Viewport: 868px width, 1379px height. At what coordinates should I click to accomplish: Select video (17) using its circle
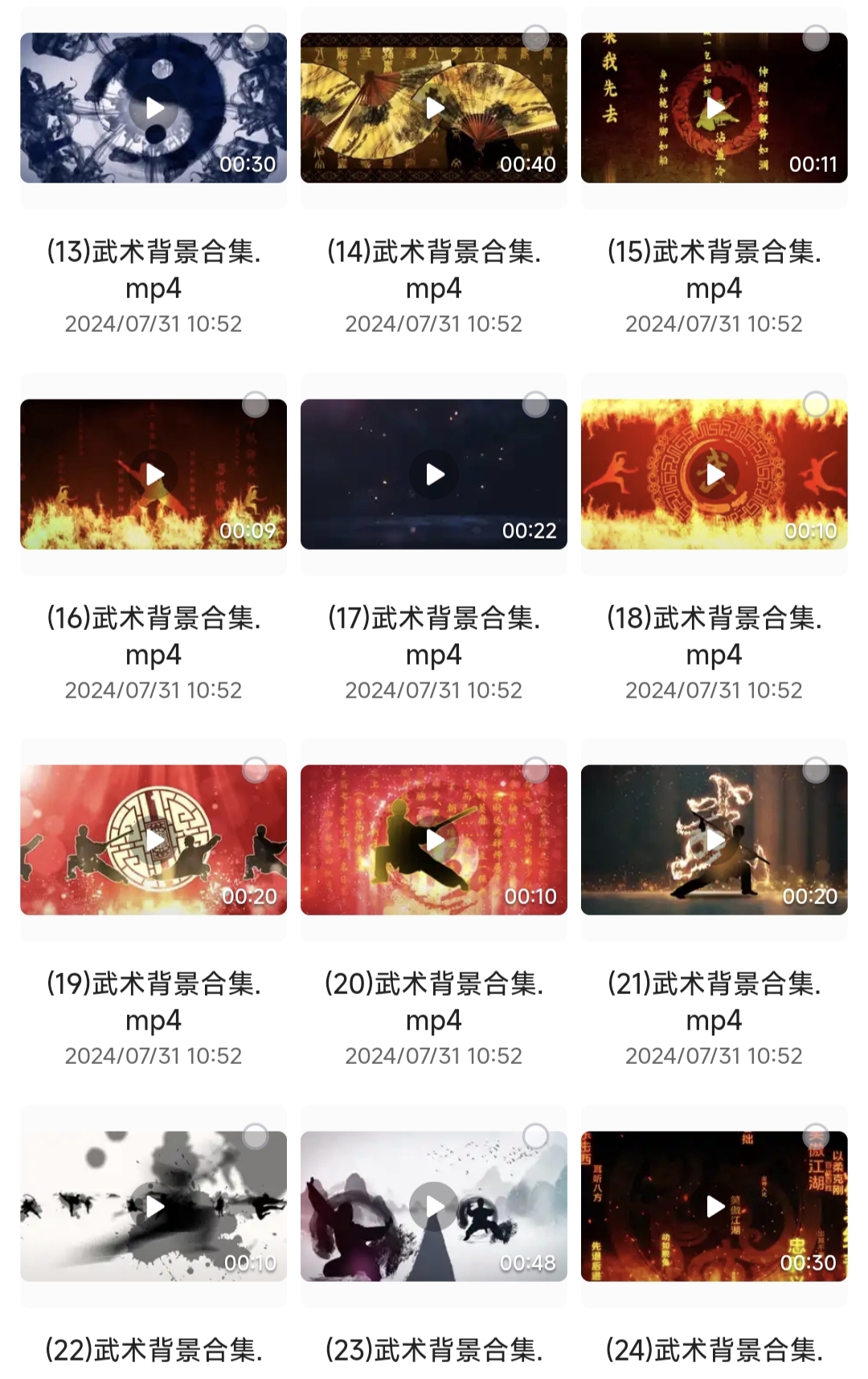click(x=535, y=404)
